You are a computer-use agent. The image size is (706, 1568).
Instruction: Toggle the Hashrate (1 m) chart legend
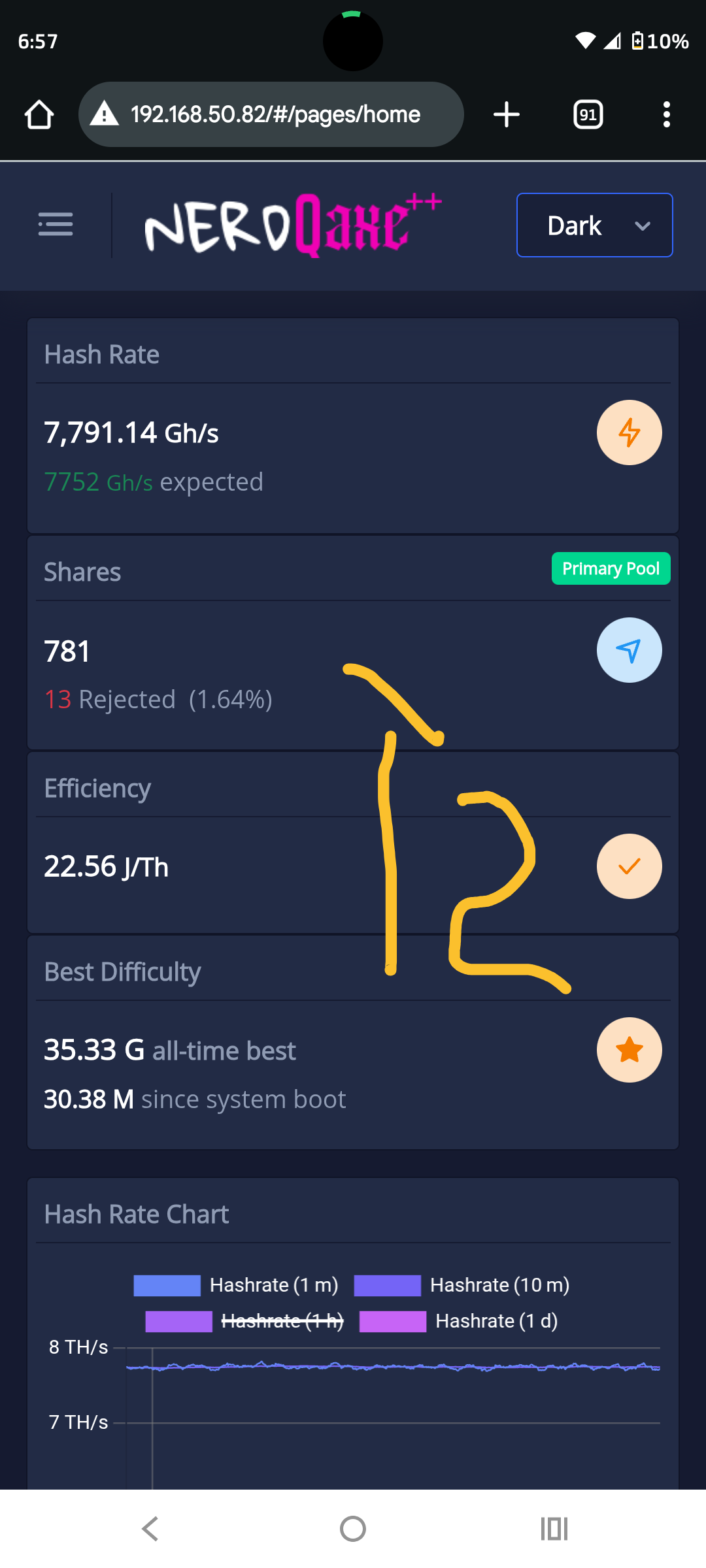(x=236, y=1285)
